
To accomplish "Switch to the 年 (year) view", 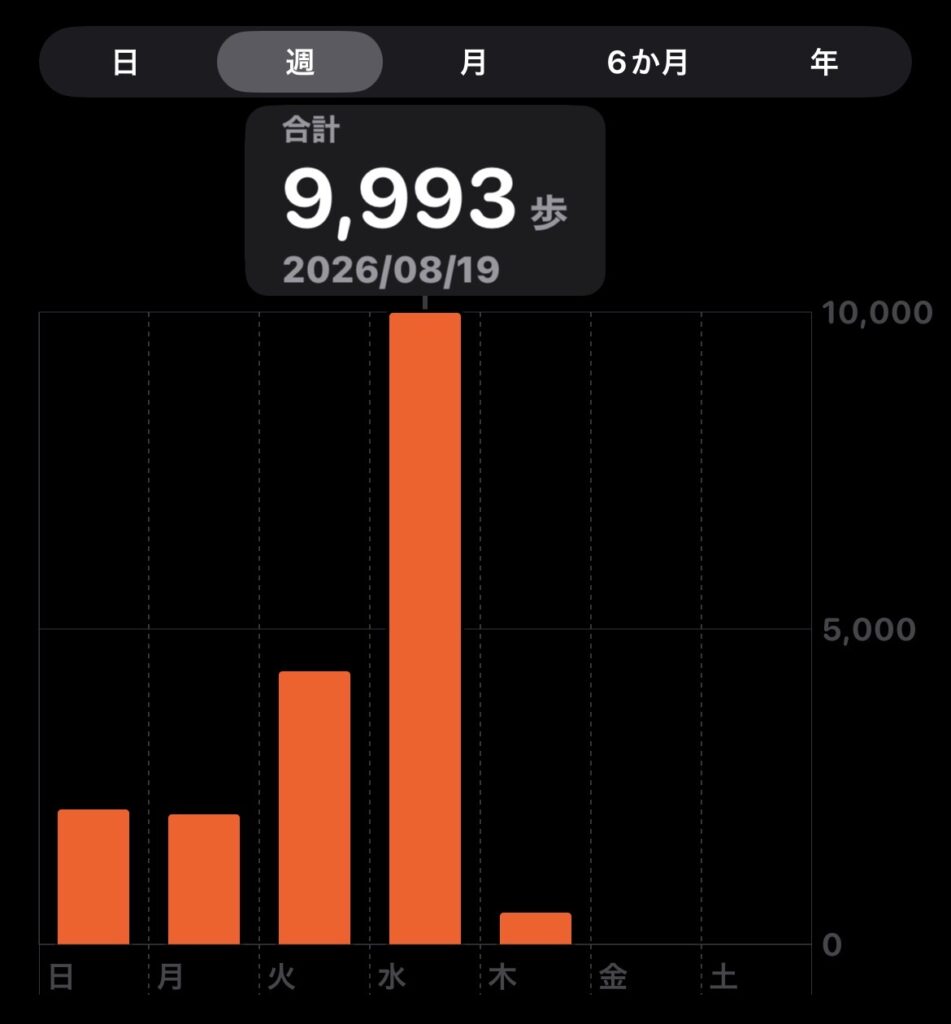I will point(824,62).
